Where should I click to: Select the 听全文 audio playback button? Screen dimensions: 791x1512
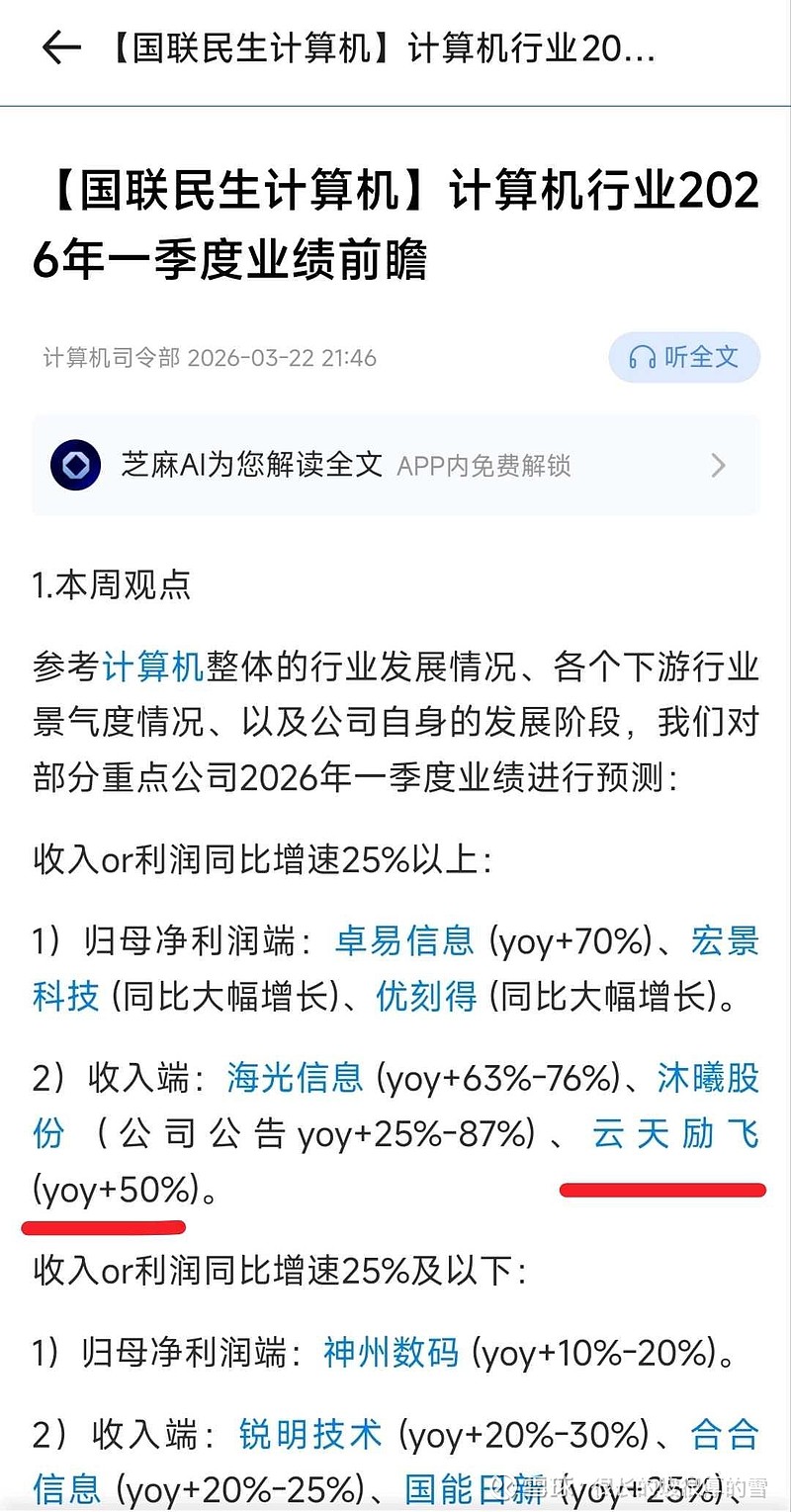(684, 358)
